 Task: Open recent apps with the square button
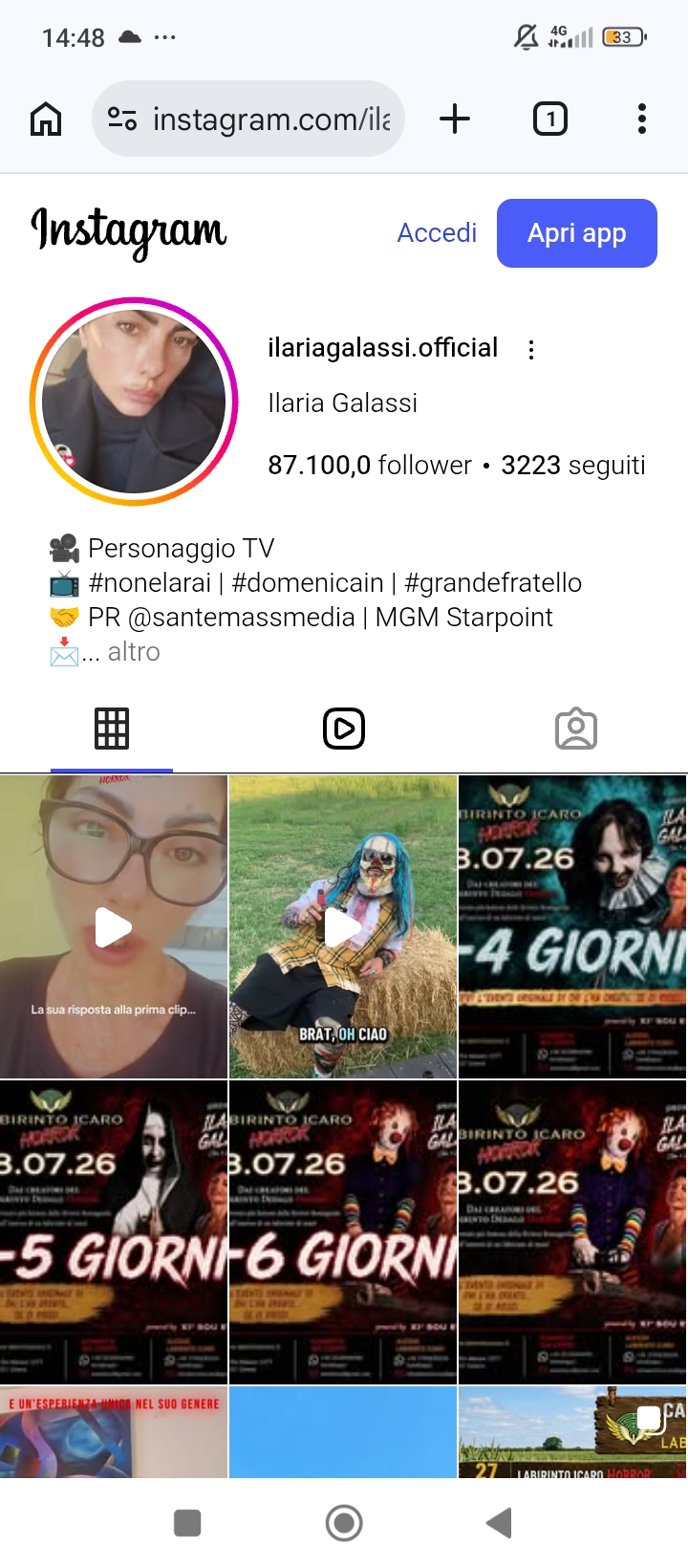tap(187, 1523)
